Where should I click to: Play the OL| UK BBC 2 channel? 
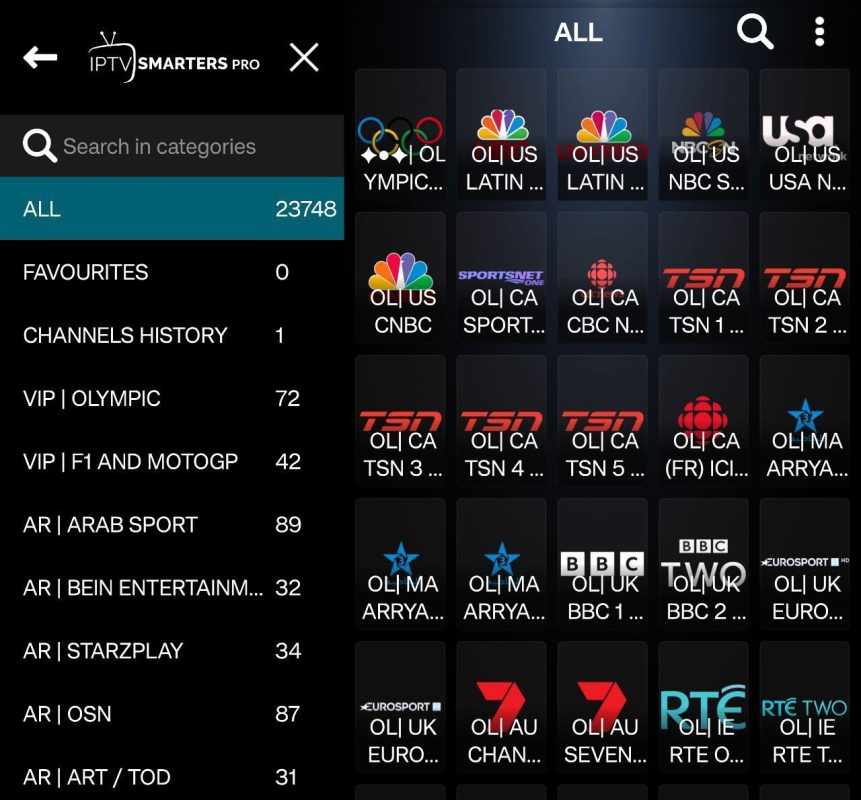704,563
